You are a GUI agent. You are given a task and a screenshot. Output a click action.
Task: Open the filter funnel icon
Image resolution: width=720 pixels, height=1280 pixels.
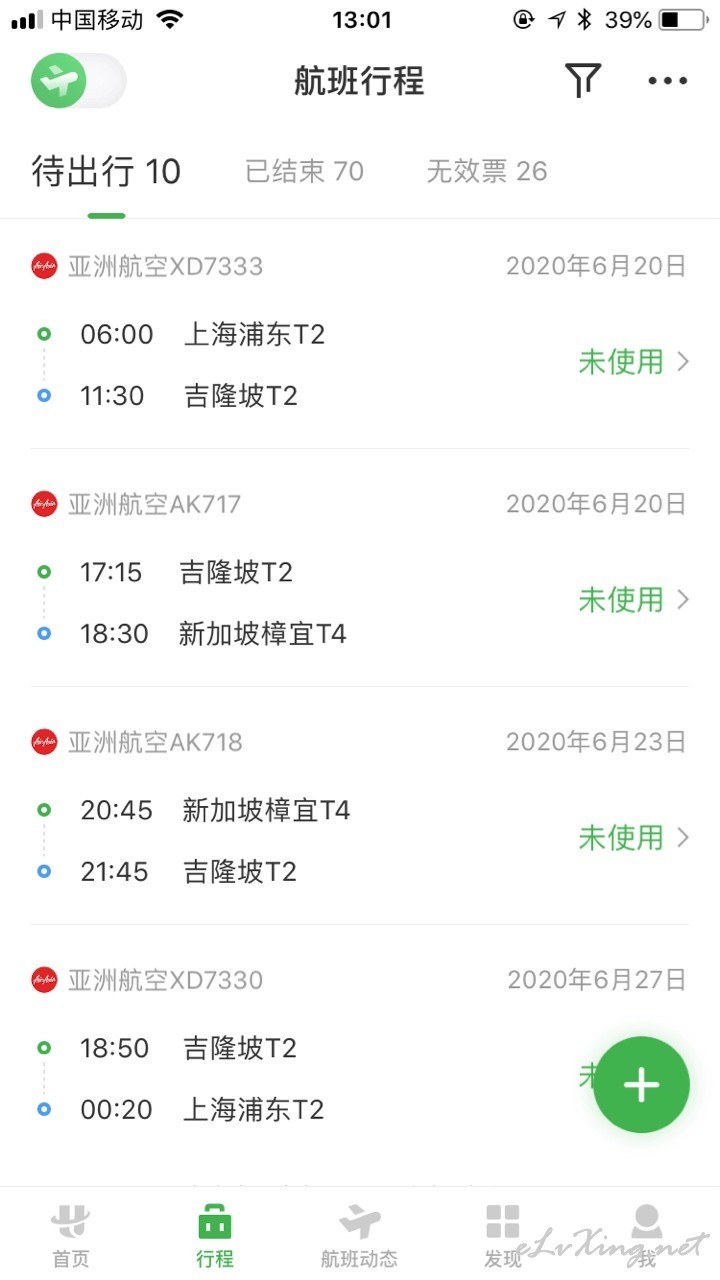(583, 81)
